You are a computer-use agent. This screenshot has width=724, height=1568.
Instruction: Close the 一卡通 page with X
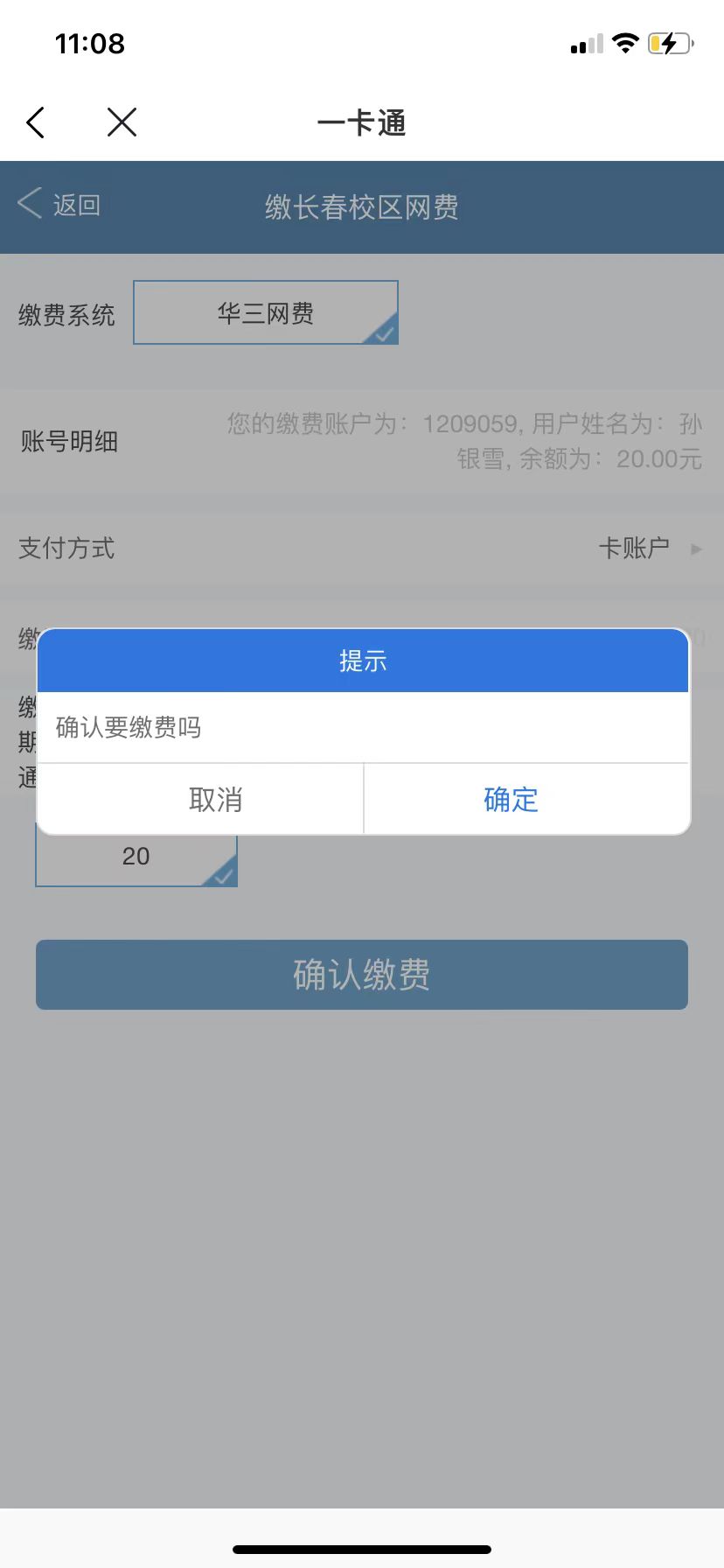click(x=122, y=122)
